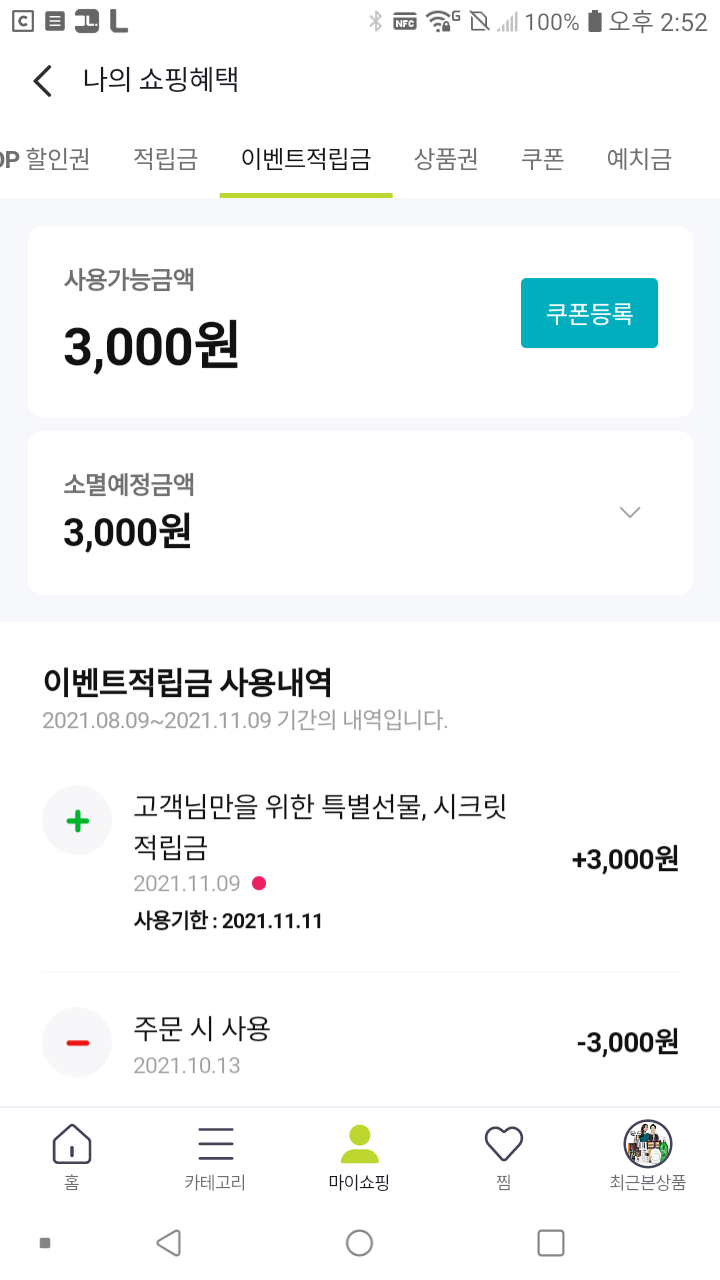Open 마이쇼핑 in bottom navigation
Image resolution: width=720 pixels, height=1280 pixels.
coord(359,1156)
